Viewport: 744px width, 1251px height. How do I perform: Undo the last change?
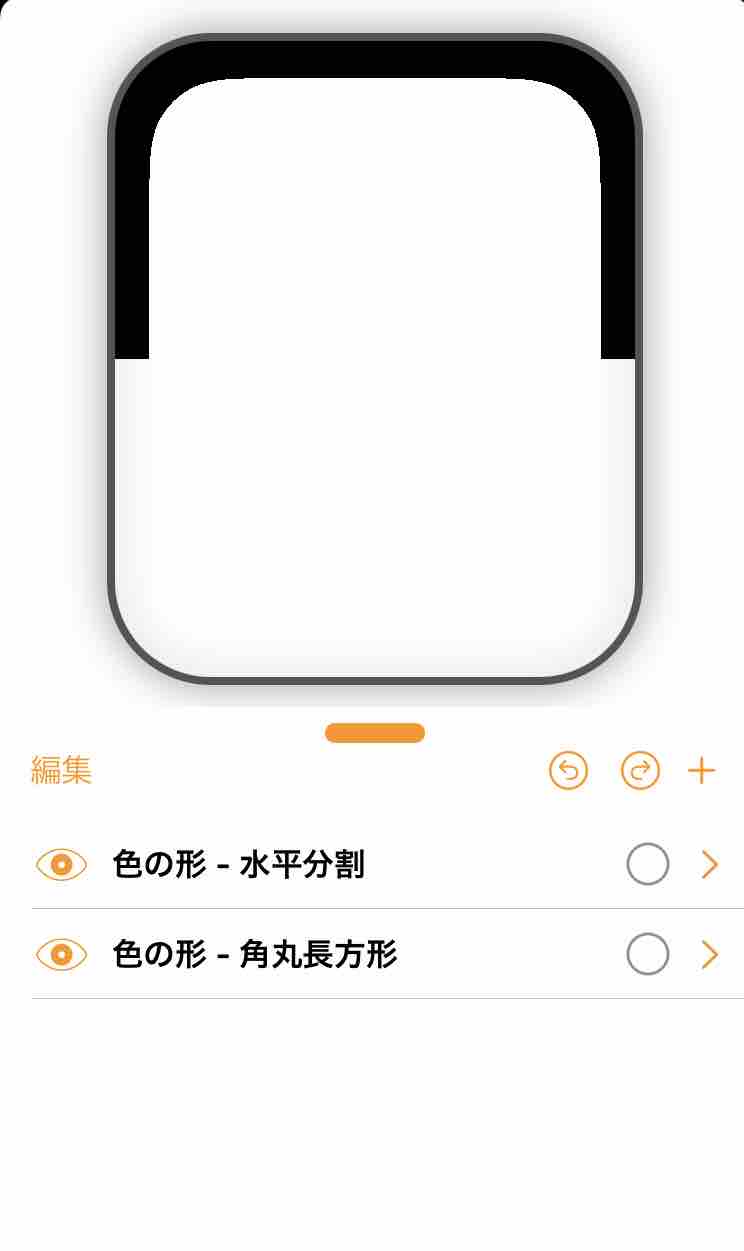[569, 771]
